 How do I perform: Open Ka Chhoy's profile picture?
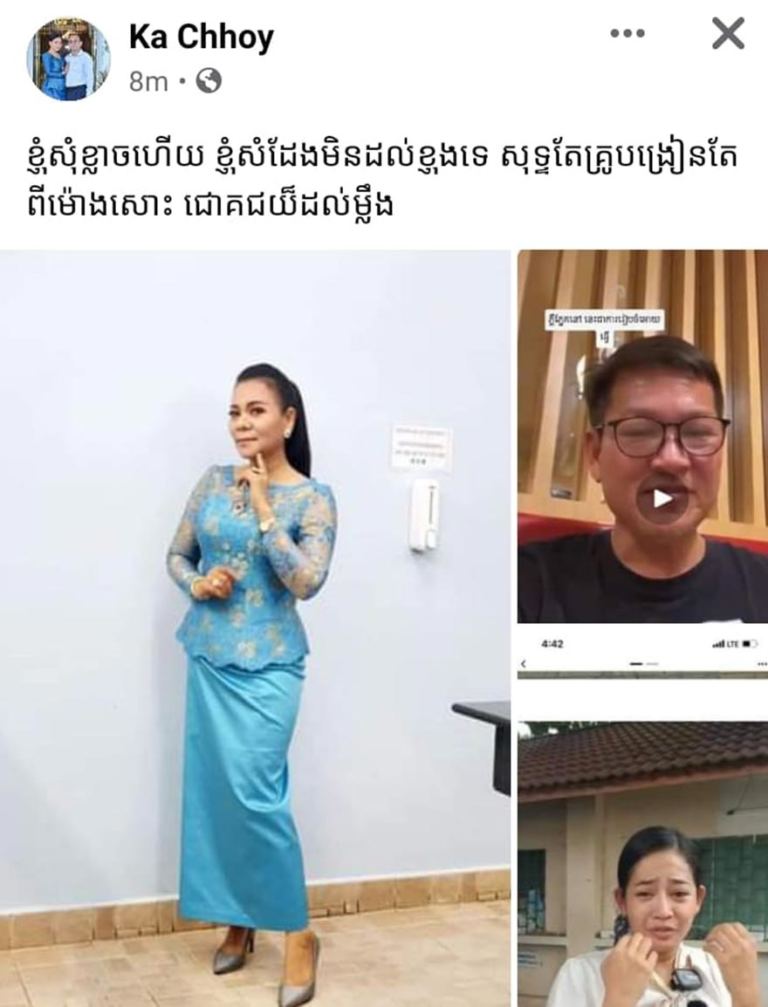pyautogui.click(x=68, y=59)
